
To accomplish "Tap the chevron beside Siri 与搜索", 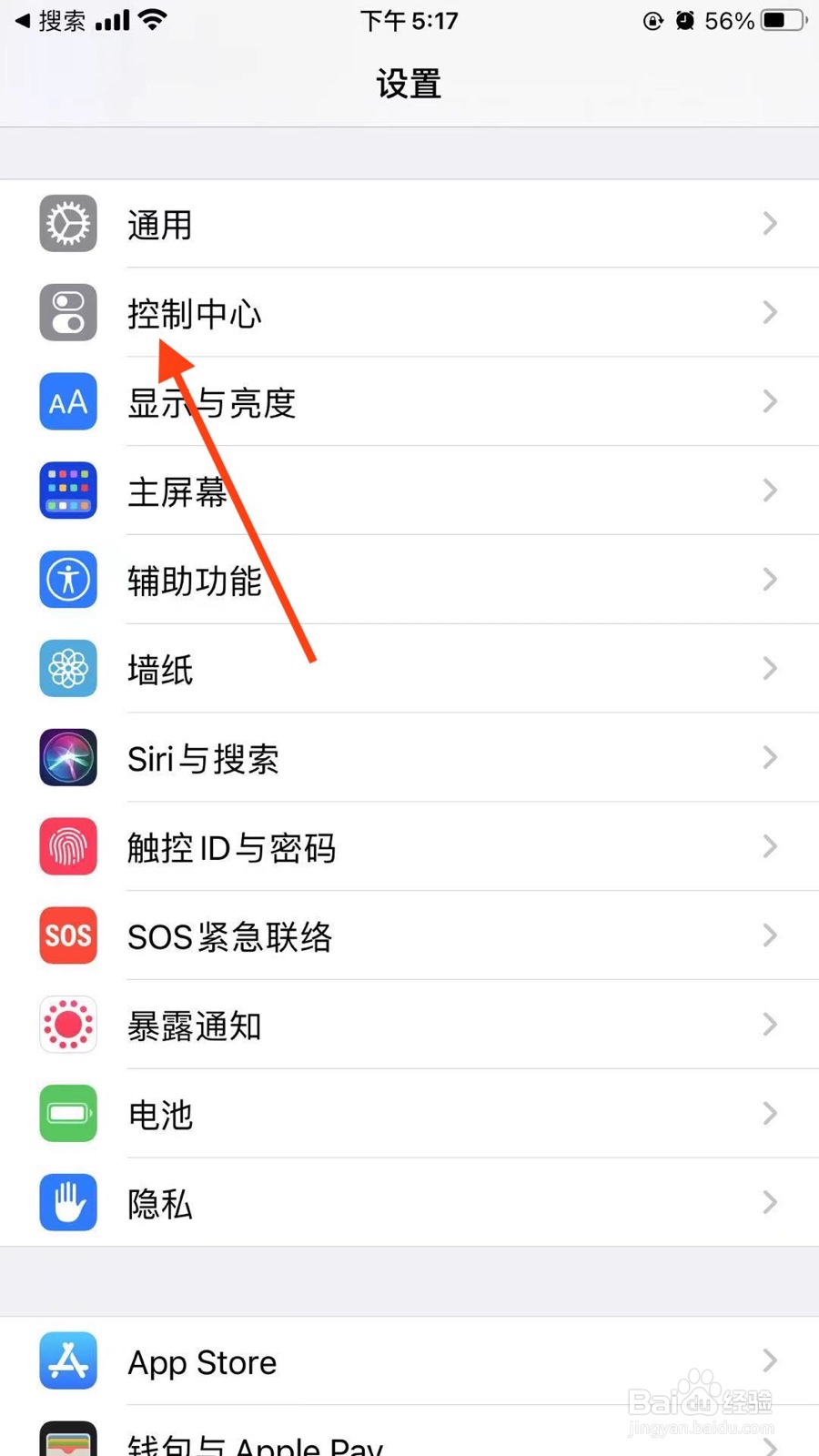I will coord(769,757).
